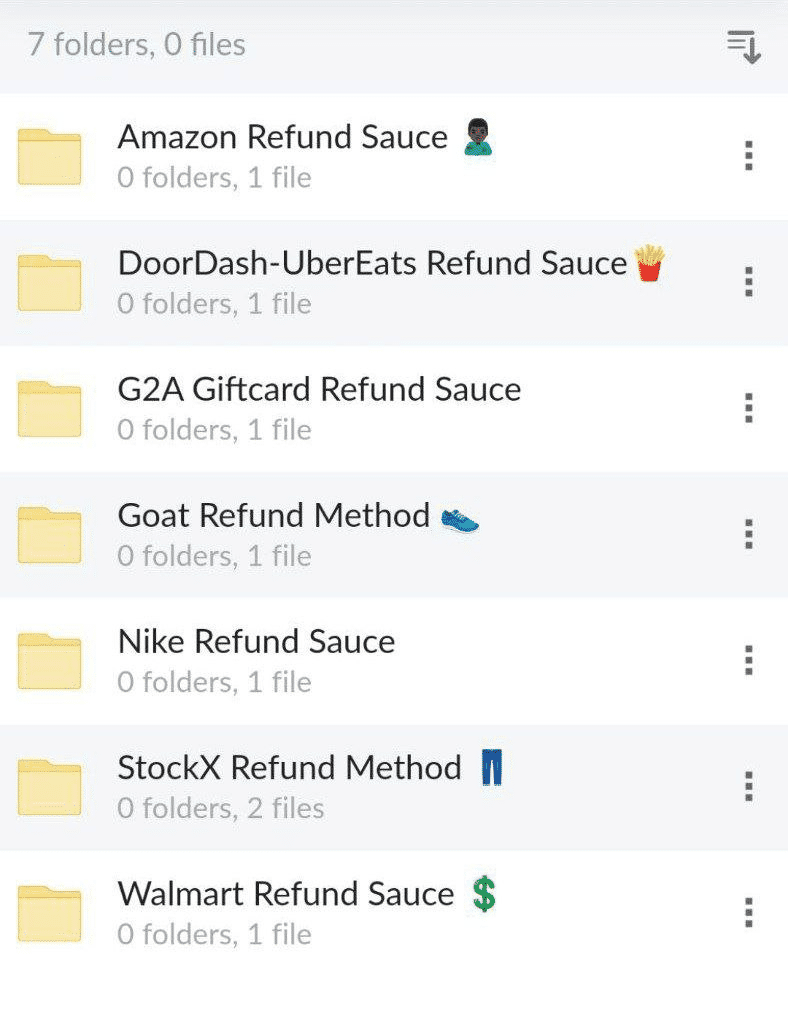This screenshot has height=1029, width=788.
Task: Open the G2A Giftcard Refund Sauce folder
Action: click(318, 407)
